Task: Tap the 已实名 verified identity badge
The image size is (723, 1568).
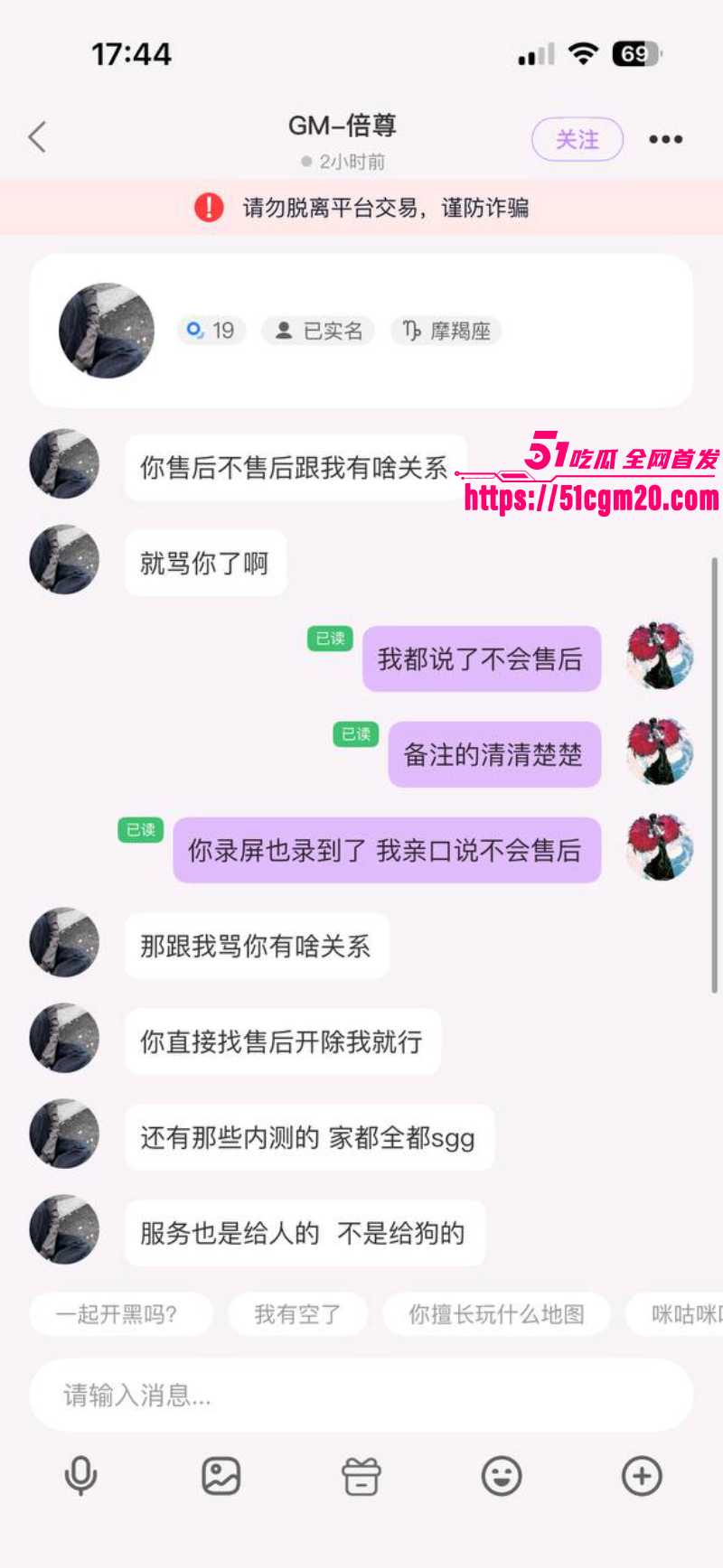Action: [x=318, y=331]
